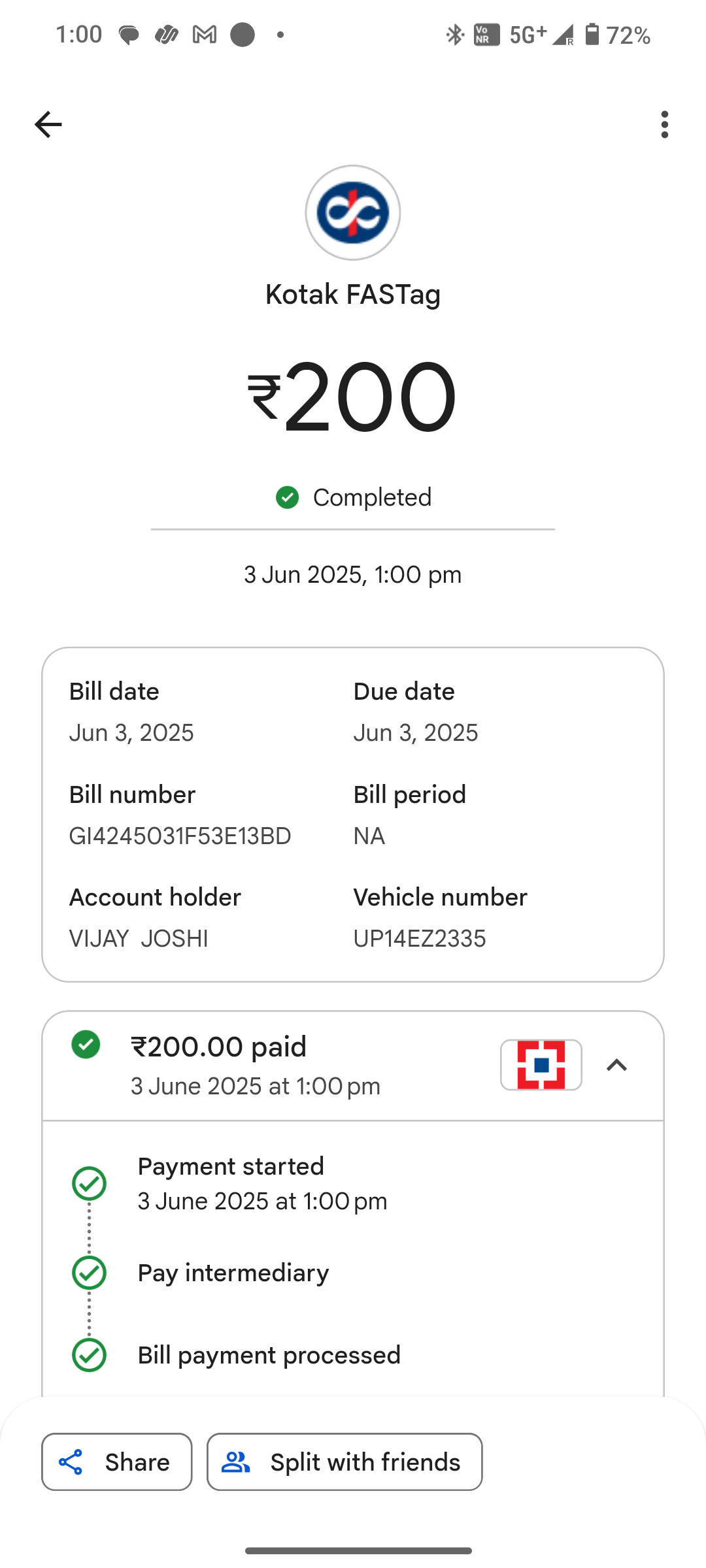Screen dimensions: 706x1568
Task: Share this payment receipt
Action: 117,1462
